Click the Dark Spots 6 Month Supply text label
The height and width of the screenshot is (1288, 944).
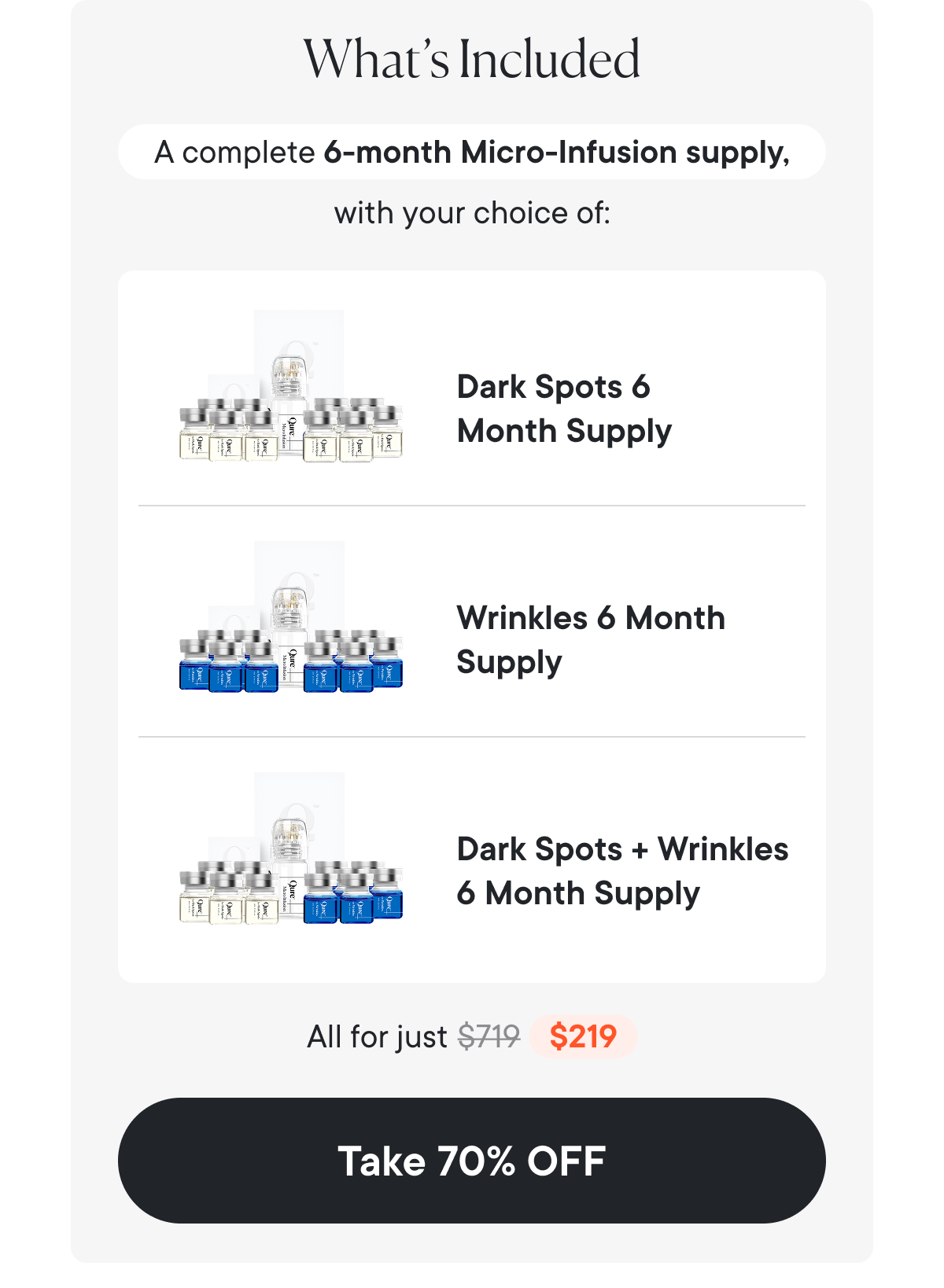click(x=564, y=409)
